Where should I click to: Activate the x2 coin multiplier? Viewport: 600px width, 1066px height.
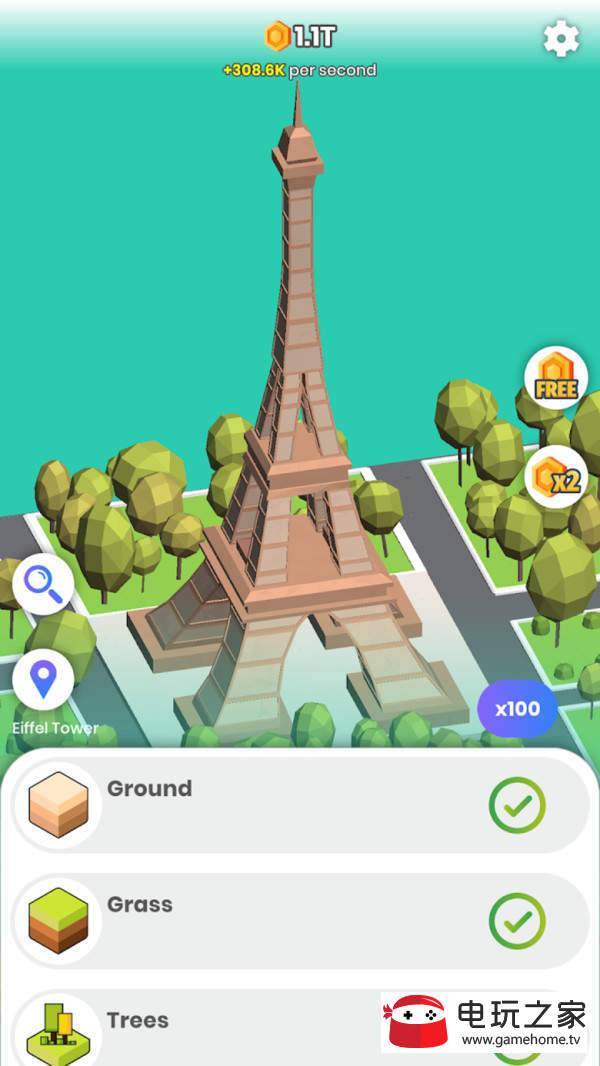tap(555, 477)
